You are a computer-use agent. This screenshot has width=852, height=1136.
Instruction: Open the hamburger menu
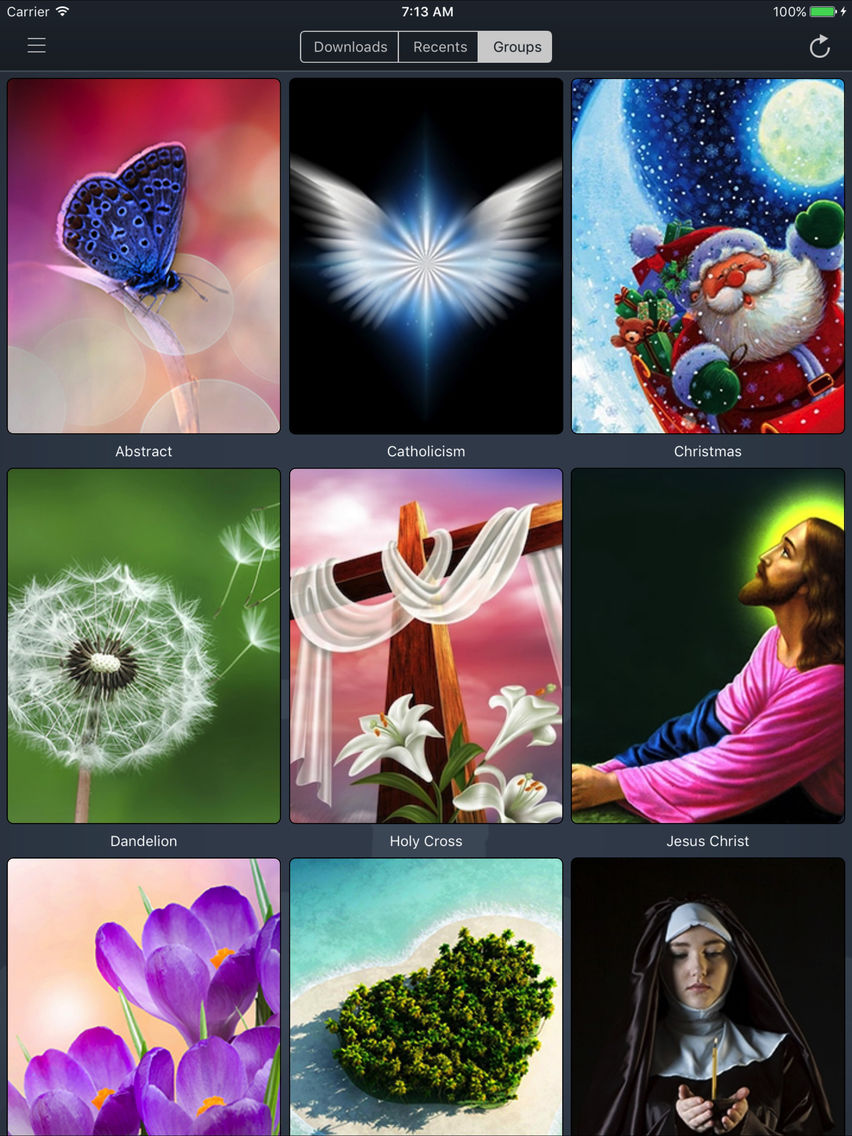click(37, 46)
